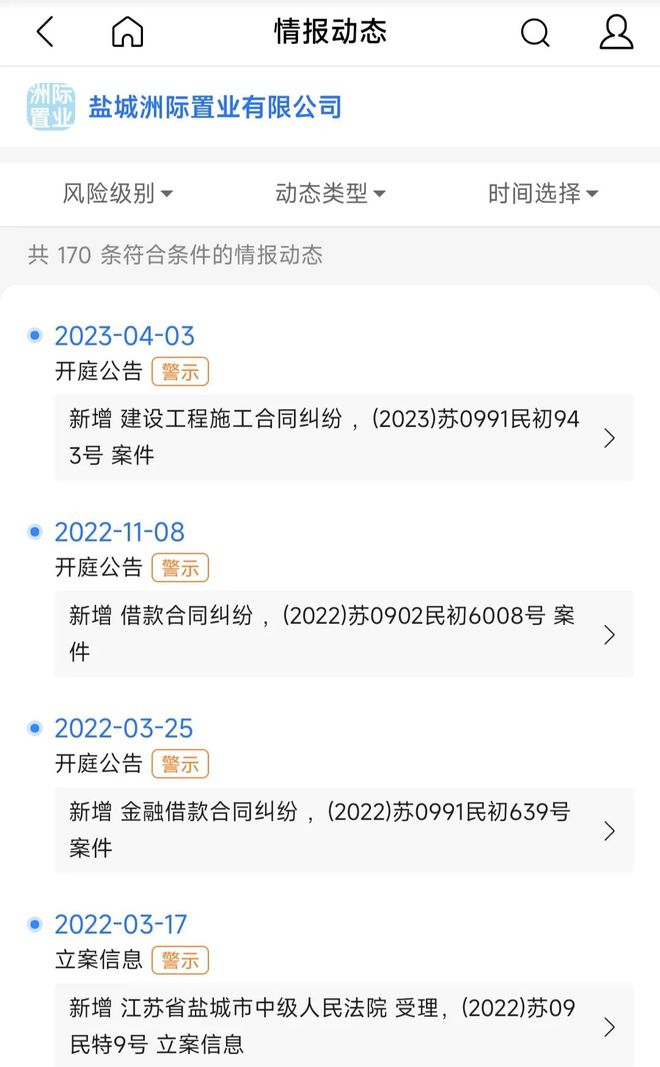The width and height of the screenshot is (660, 1067).
Task: Expand the 风险级别 filter dropdown
Action: pos(118,193)
